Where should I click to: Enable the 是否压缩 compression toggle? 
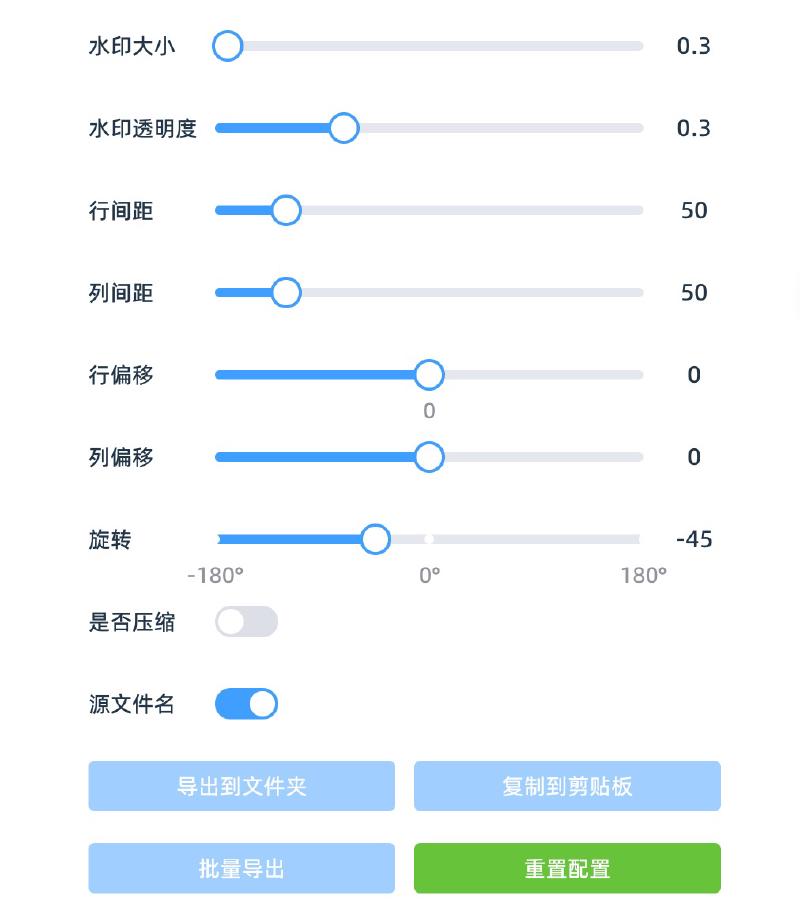246,621
